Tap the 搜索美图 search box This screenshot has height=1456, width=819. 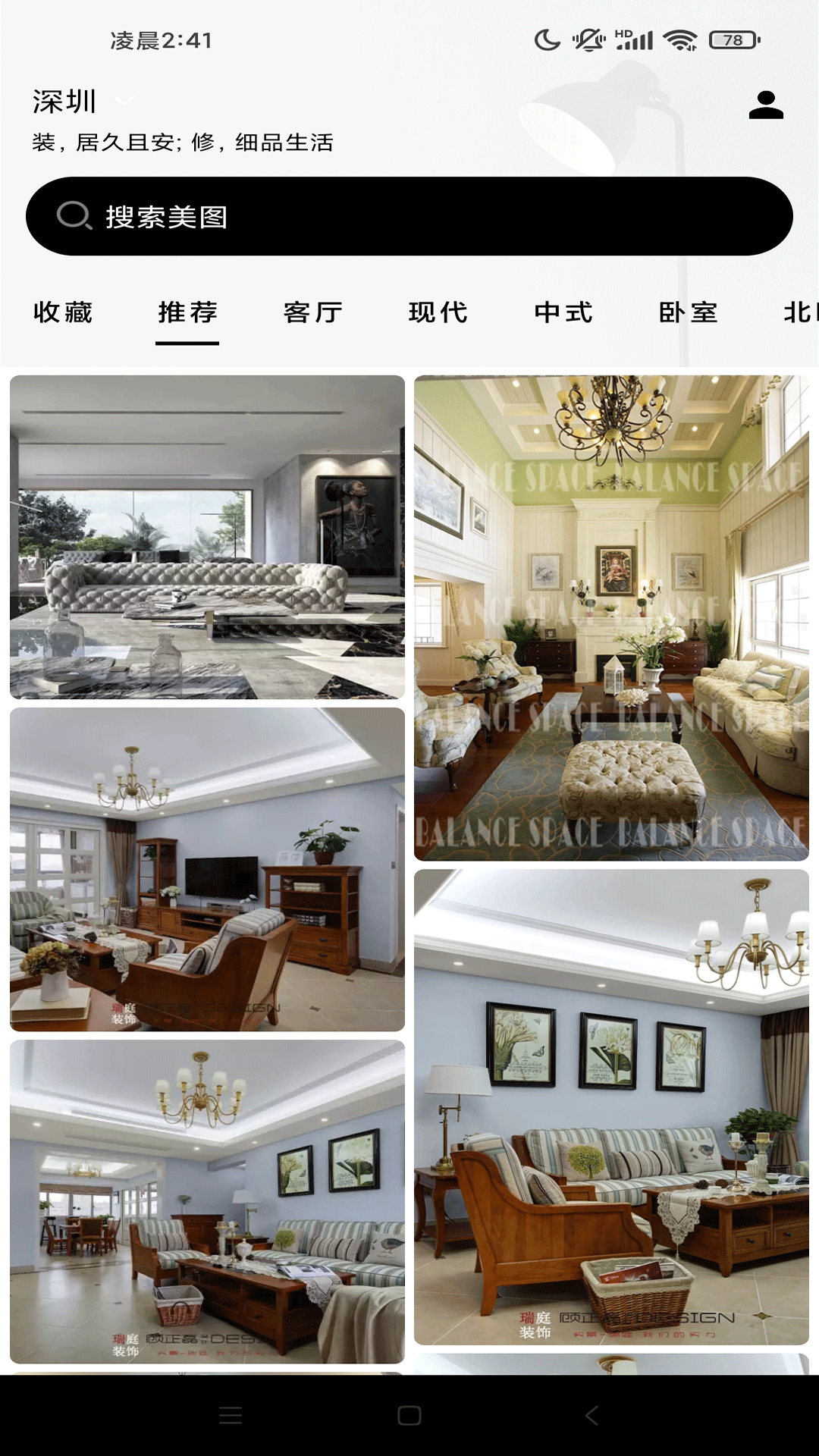coord(409,216)
